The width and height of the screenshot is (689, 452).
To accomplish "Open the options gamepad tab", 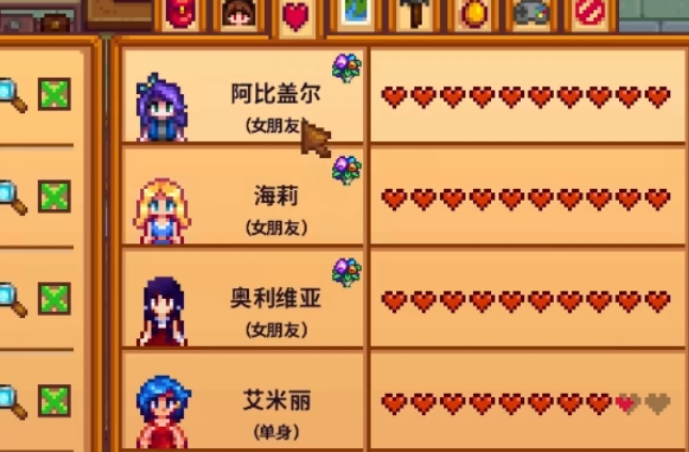I will [531, 13].
